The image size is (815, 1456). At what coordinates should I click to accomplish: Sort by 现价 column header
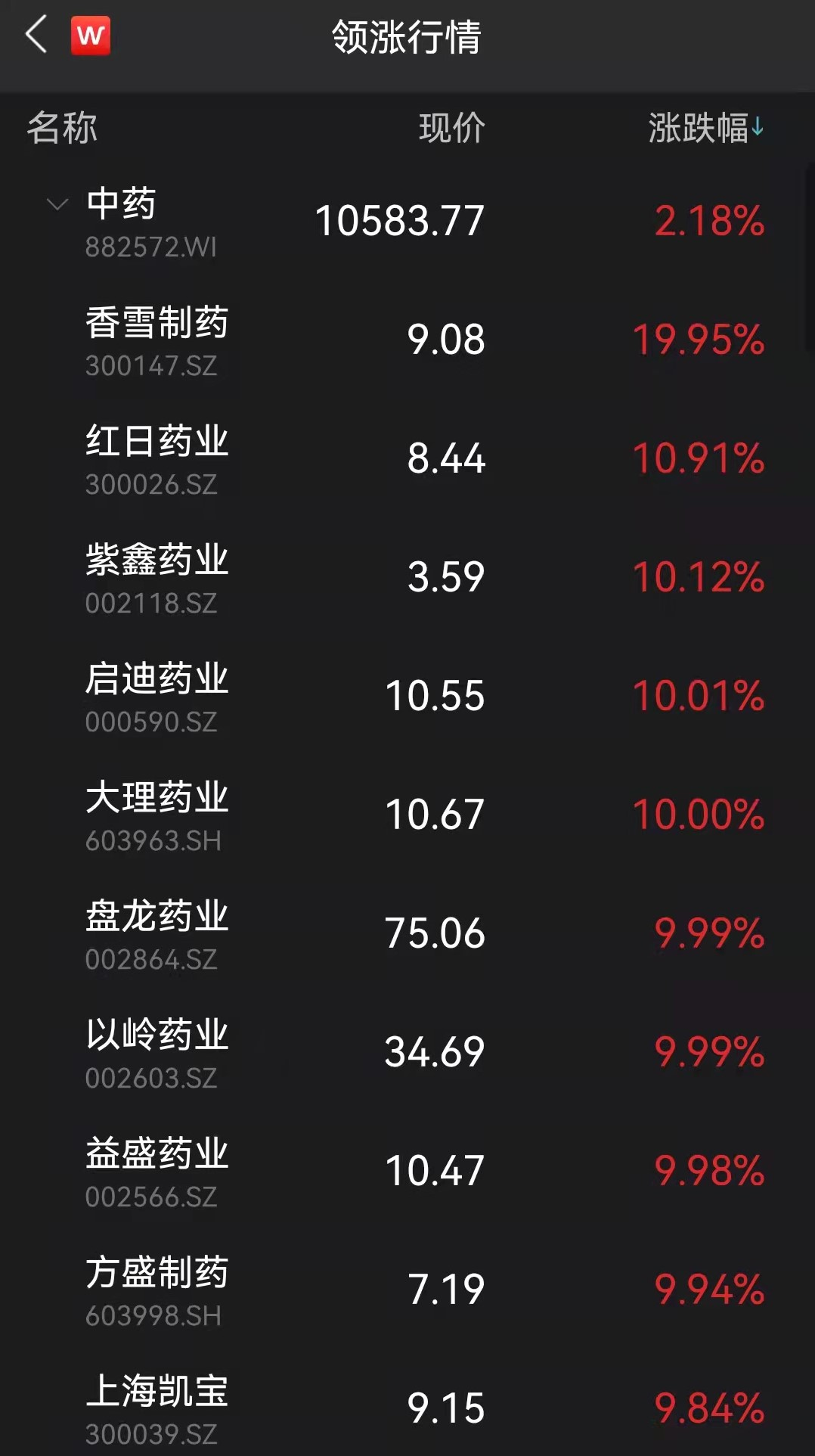click(x=452, y=128)
